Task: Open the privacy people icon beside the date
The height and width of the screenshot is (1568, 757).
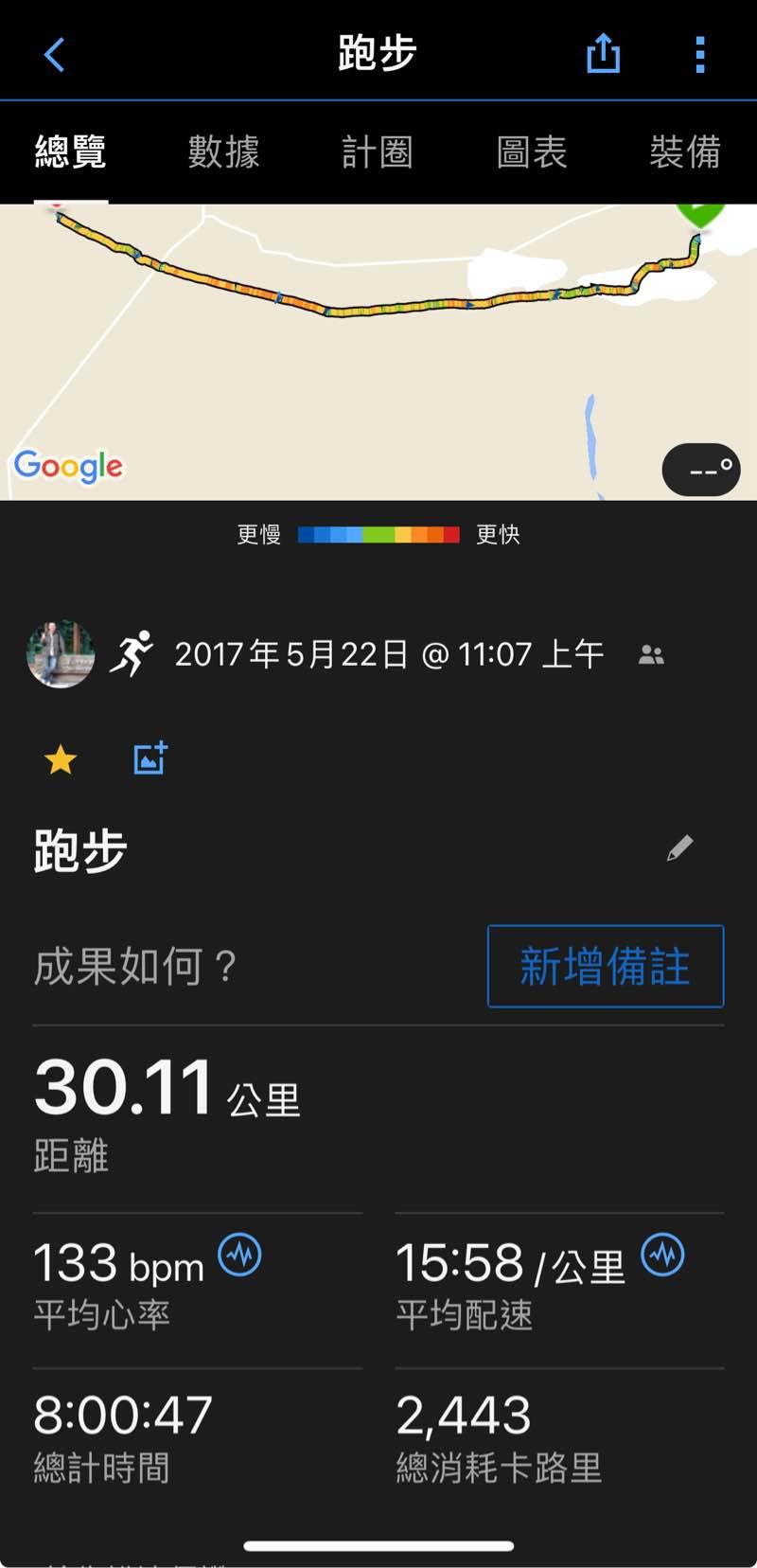Action: [x=651, y=654]
